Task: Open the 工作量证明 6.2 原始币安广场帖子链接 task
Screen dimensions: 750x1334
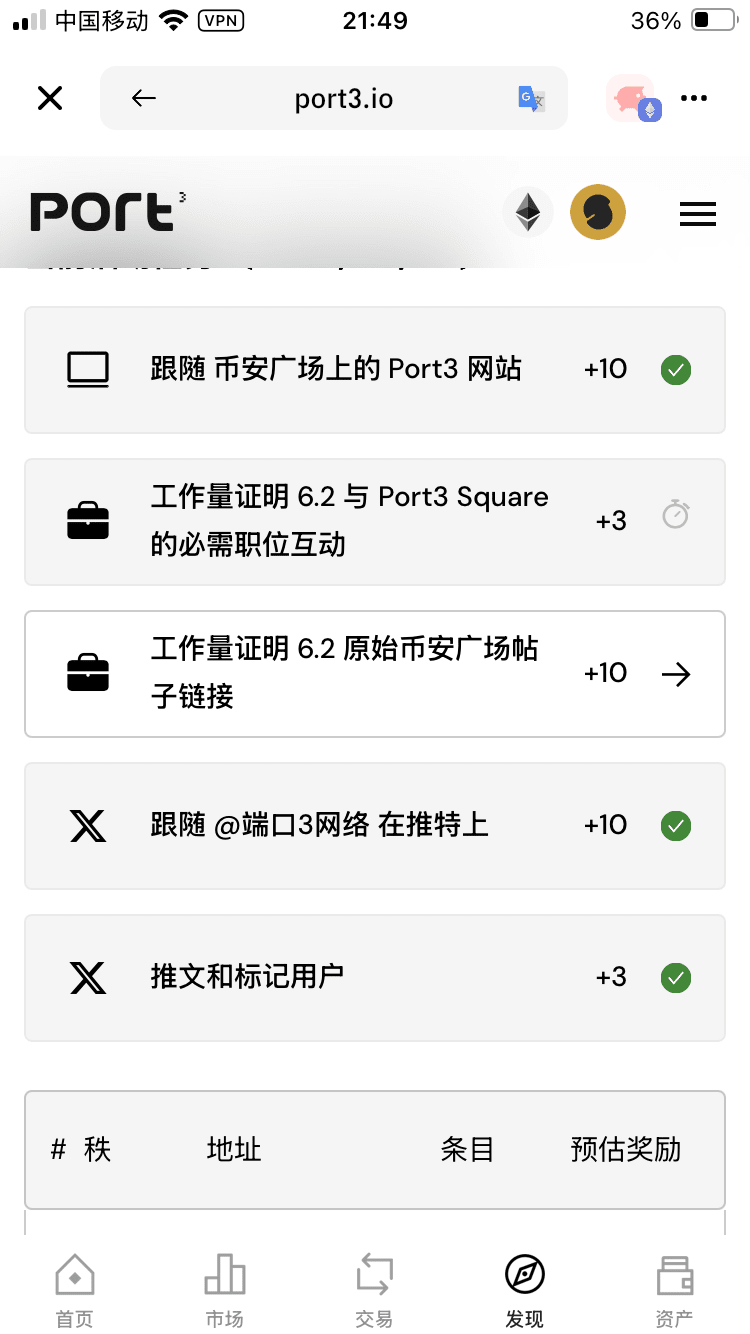Action: tap(375, 674)
